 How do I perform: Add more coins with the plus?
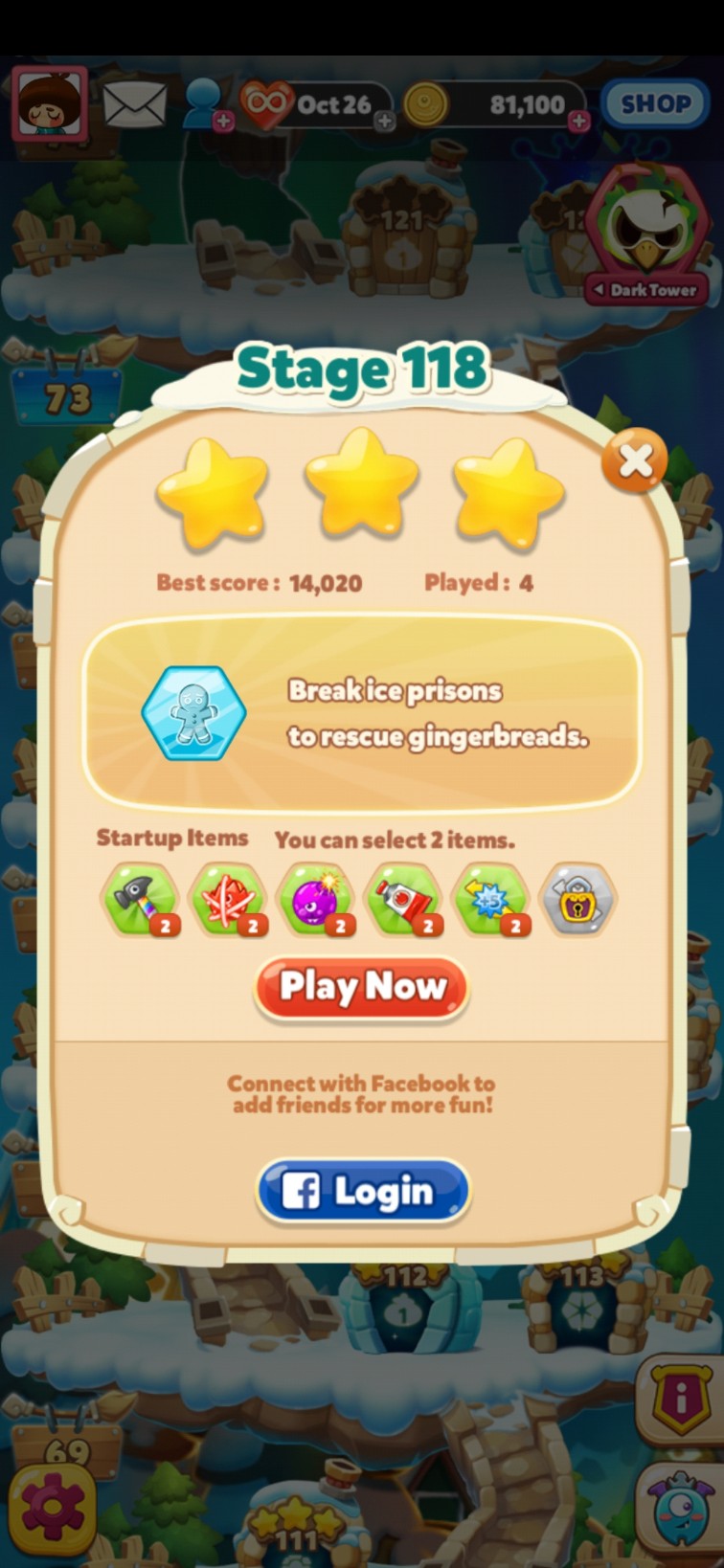[x=578, y=122]
